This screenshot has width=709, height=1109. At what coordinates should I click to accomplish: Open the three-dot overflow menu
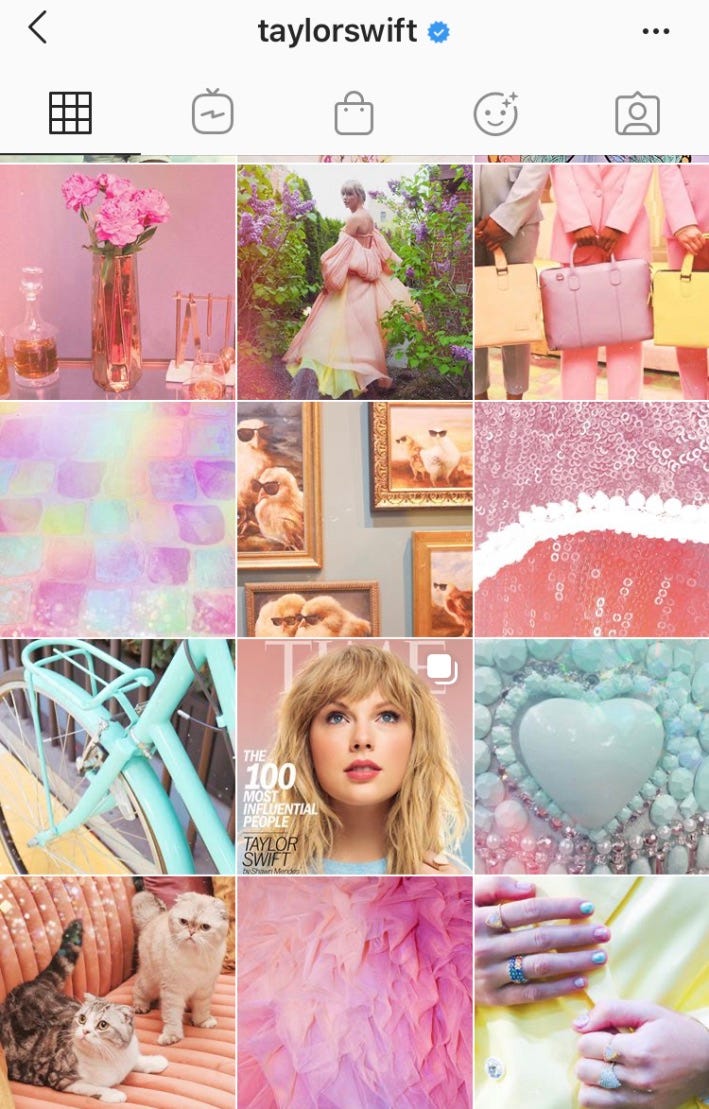point(656,31)
